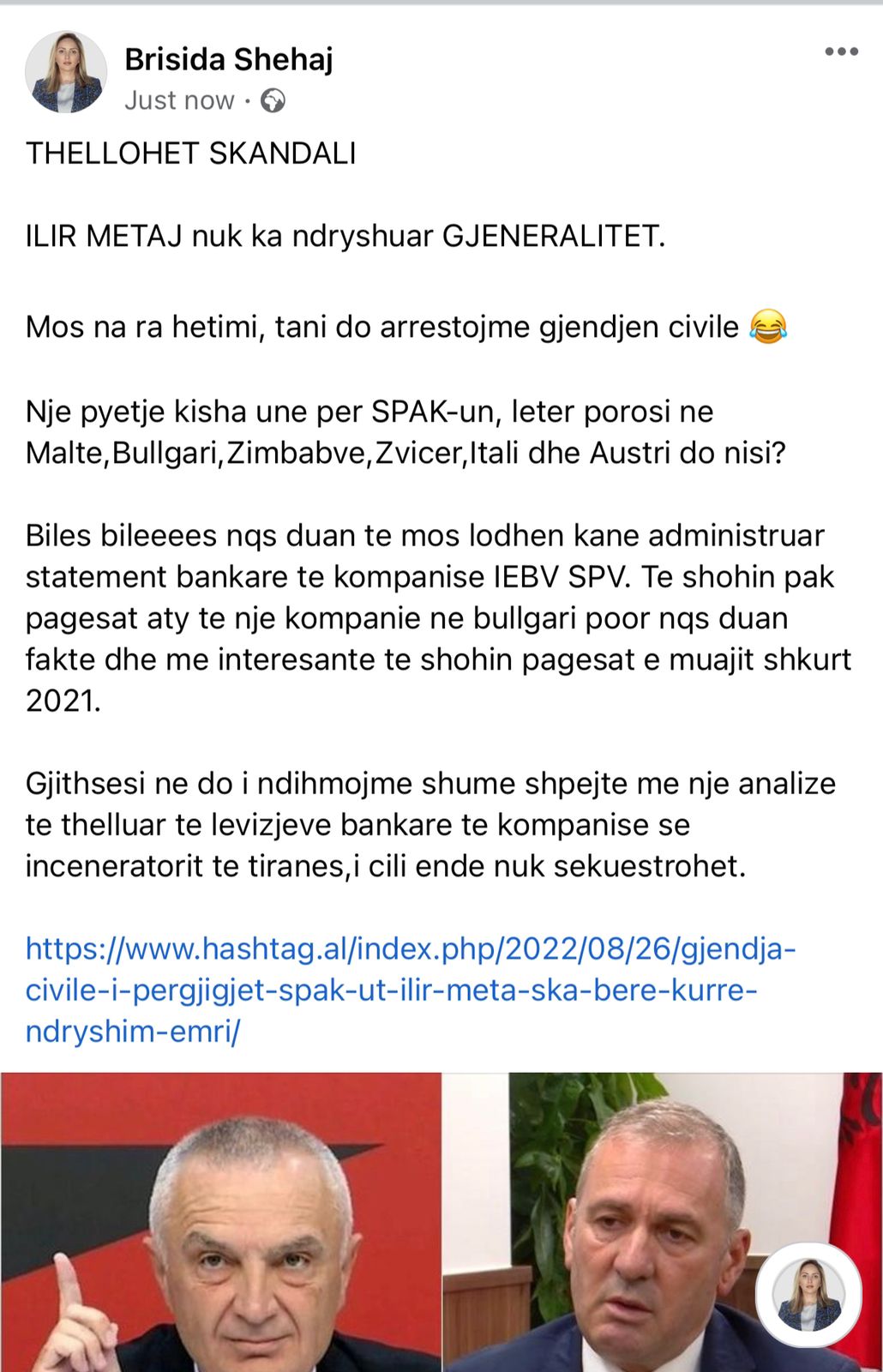
Task: Open the hashtag.al article link
Action: coord(410,990)
